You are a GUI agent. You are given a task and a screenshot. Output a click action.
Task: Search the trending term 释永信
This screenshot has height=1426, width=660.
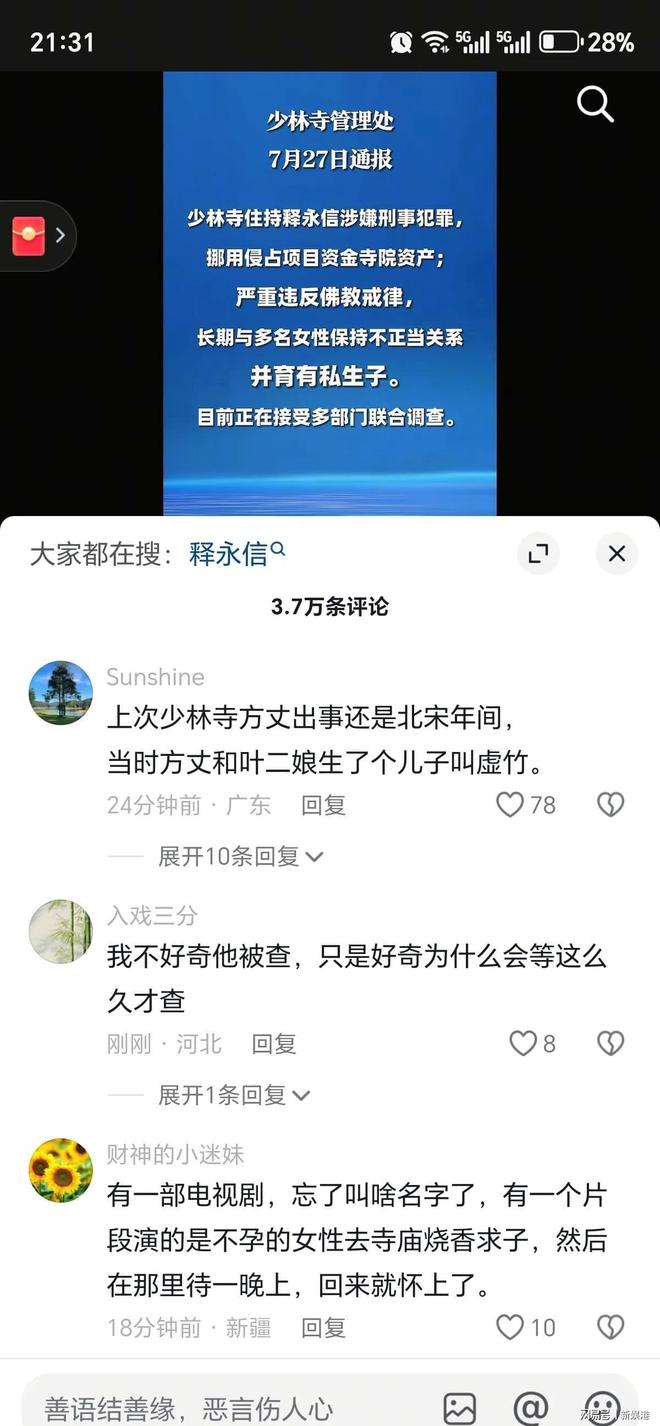coord(237,553)
